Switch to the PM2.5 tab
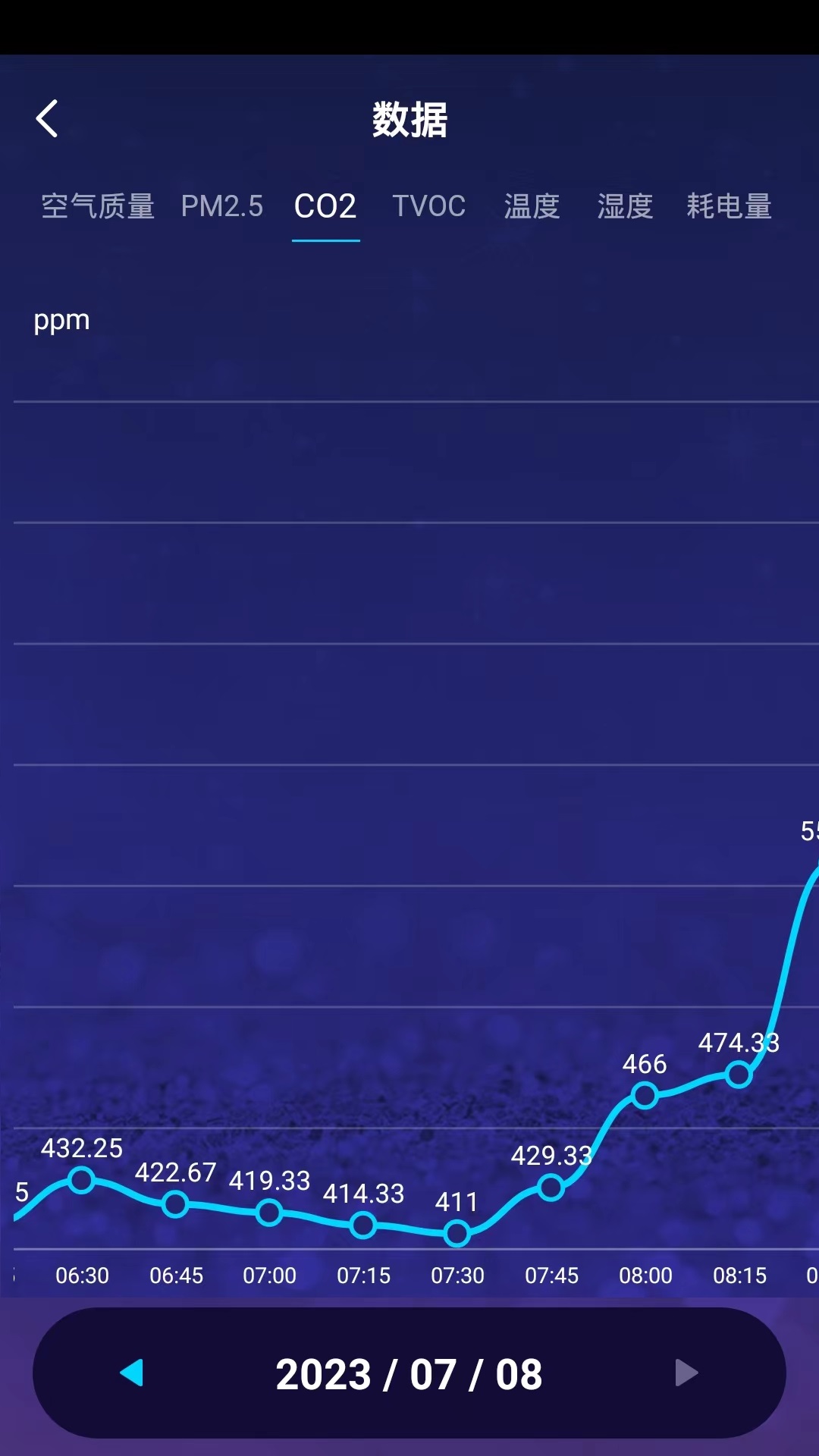This screenshot has height=1456, width=819. pyautogui.click(x=222, y=206)
